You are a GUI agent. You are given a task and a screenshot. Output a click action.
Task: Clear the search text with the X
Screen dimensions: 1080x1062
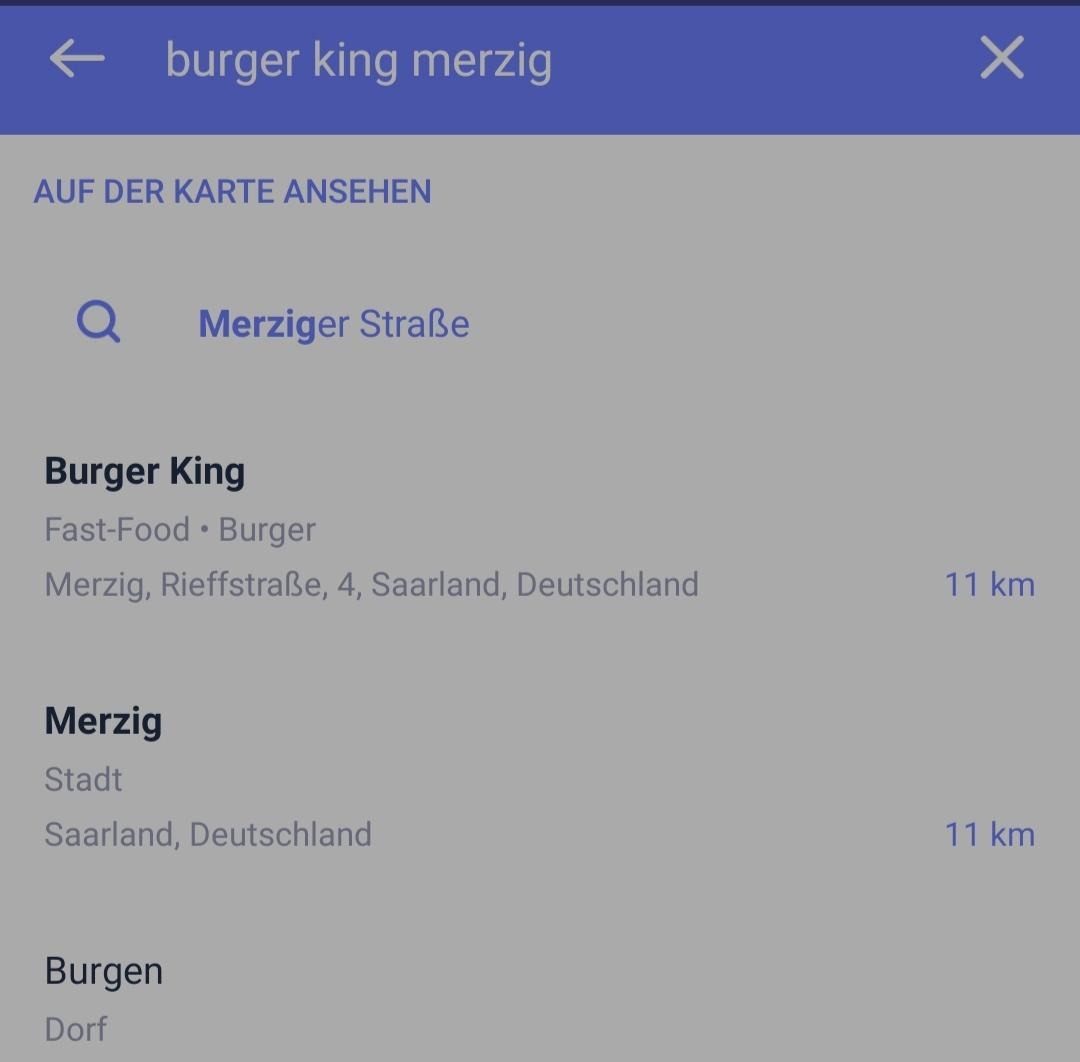1001,58
